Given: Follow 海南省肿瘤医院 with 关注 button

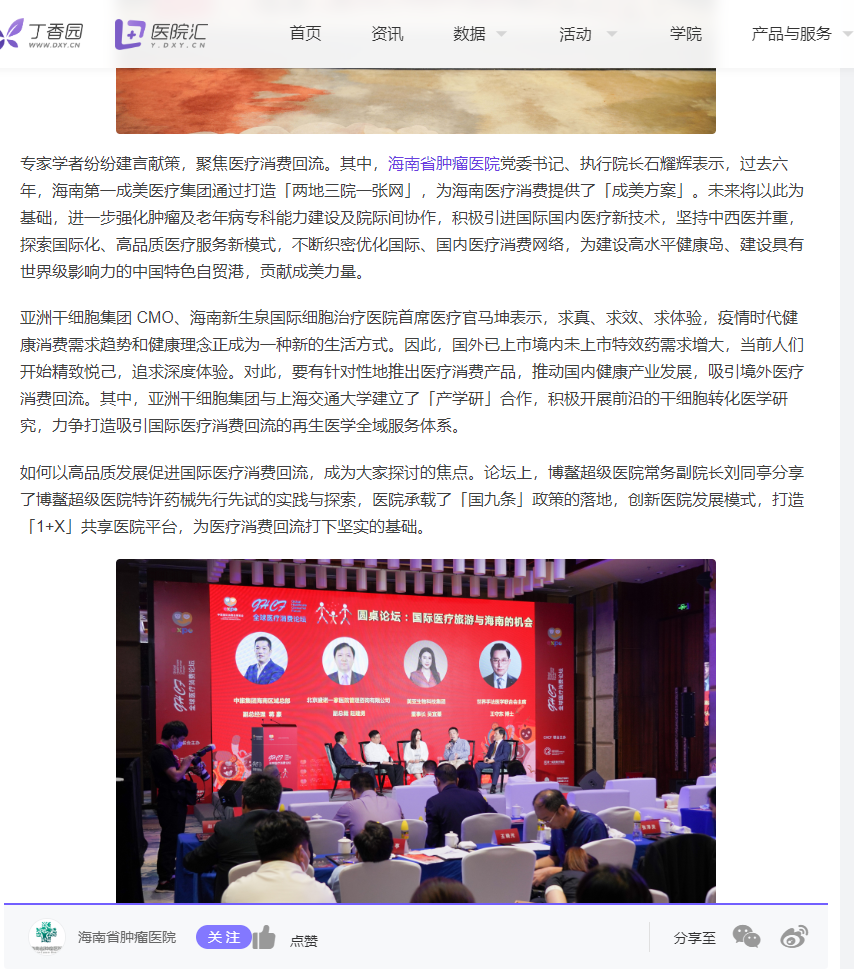Looking at the screenshot, I should 223,937.
